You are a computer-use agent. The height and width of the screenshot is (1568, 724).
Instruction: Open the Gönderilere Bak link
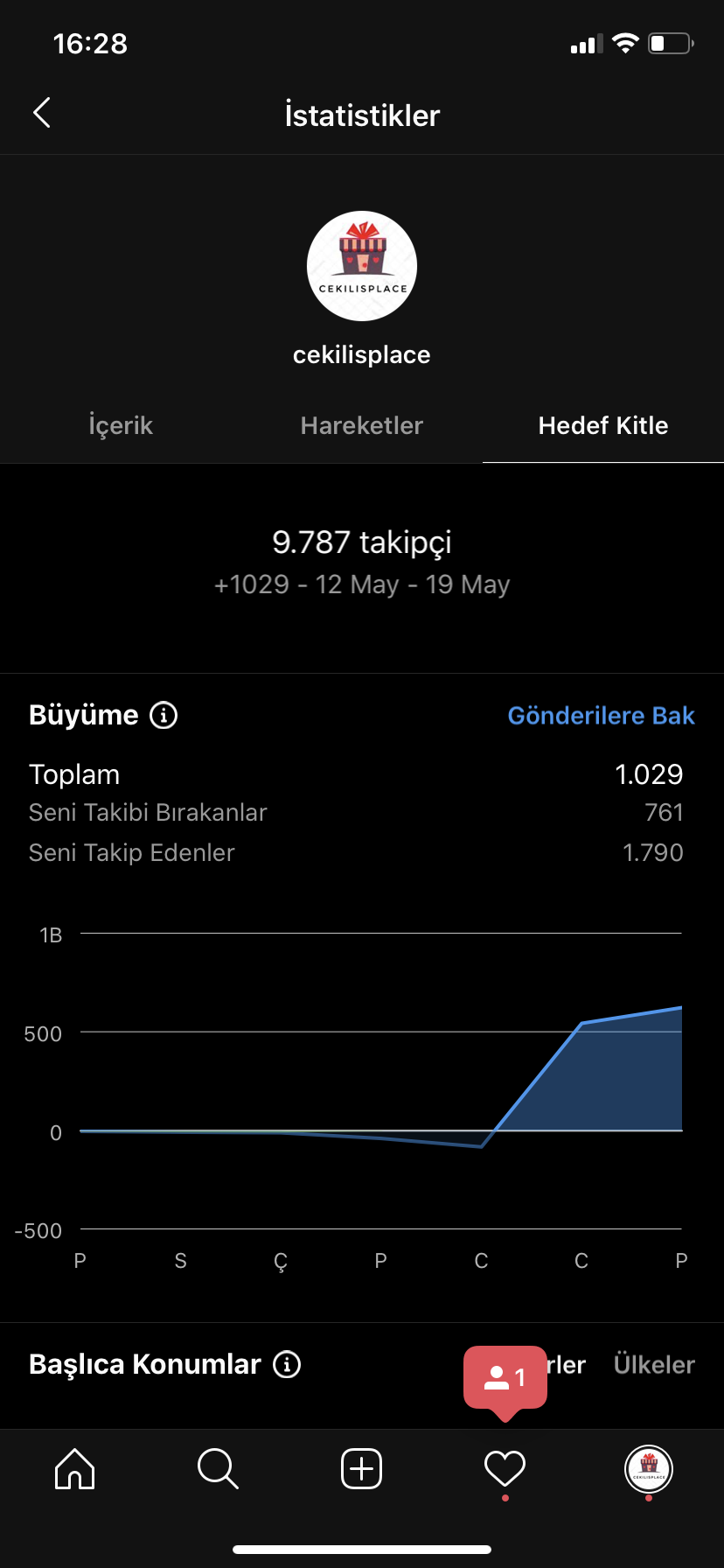point(602,716)
